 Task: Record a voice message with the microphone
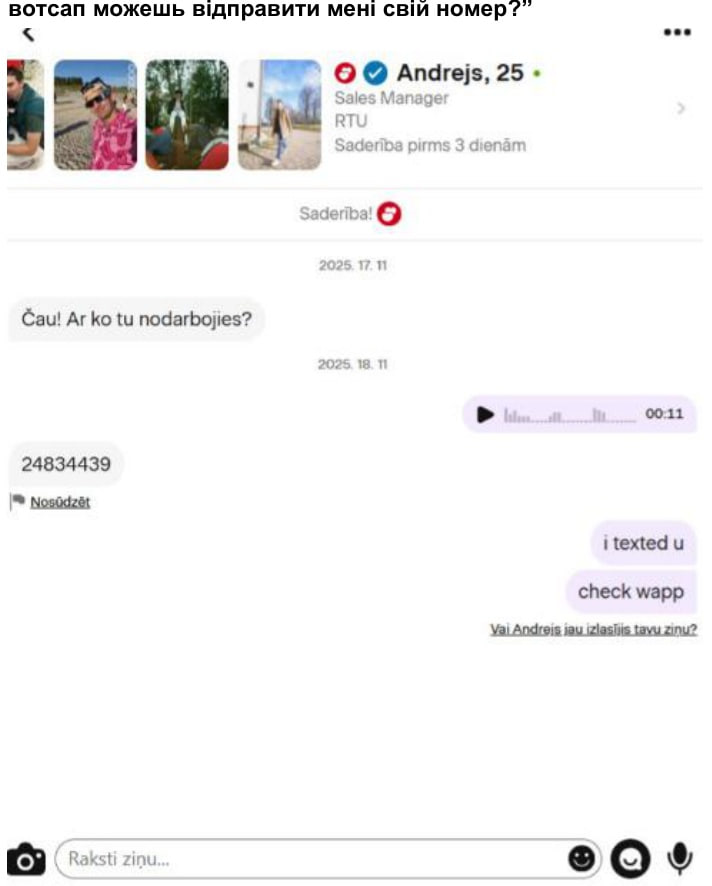tap(680, 857)
